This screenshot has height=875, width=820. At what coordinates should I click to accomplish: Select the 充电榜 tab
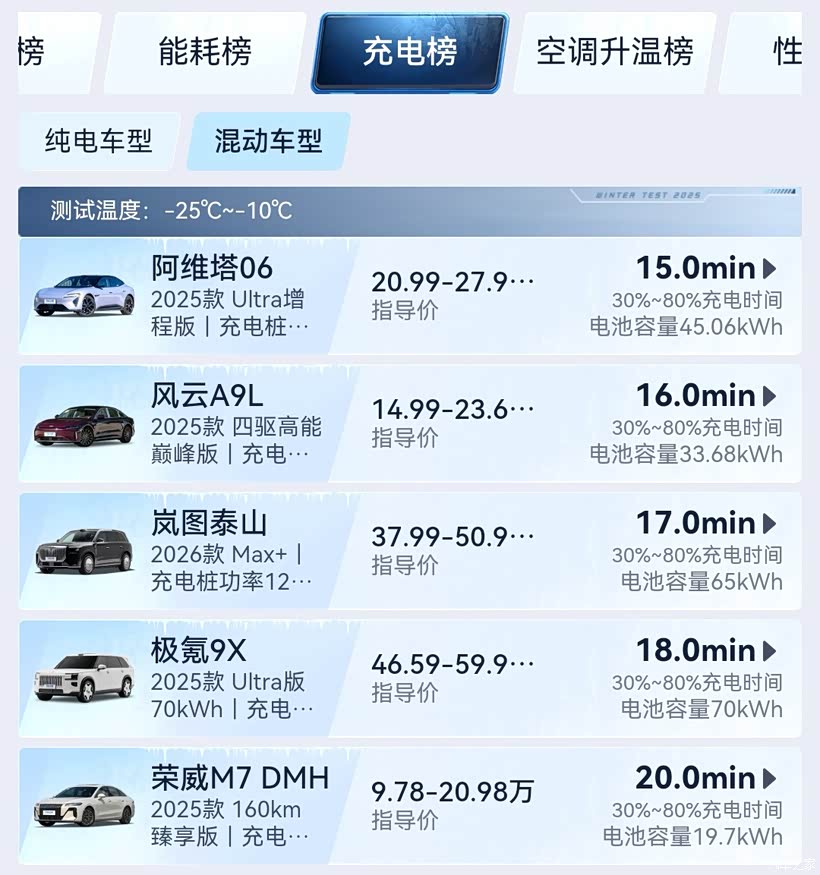410,52
